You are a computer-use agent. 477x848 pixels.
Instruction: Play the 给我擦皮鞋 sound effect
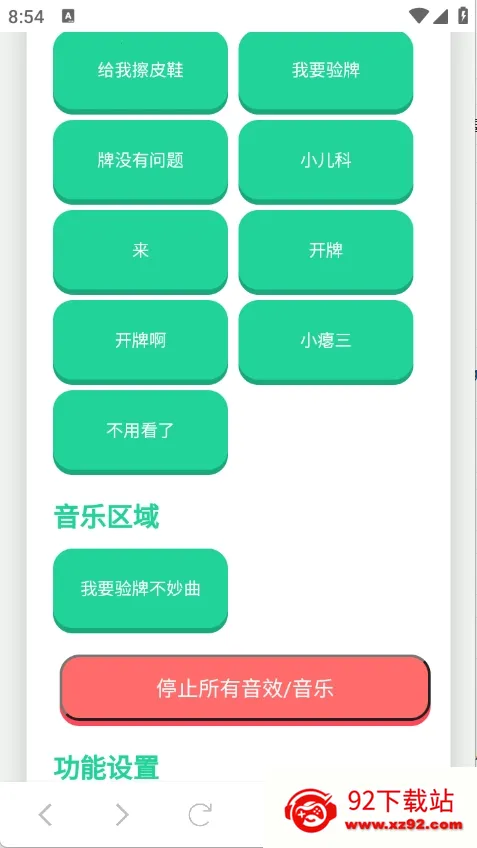140,71
